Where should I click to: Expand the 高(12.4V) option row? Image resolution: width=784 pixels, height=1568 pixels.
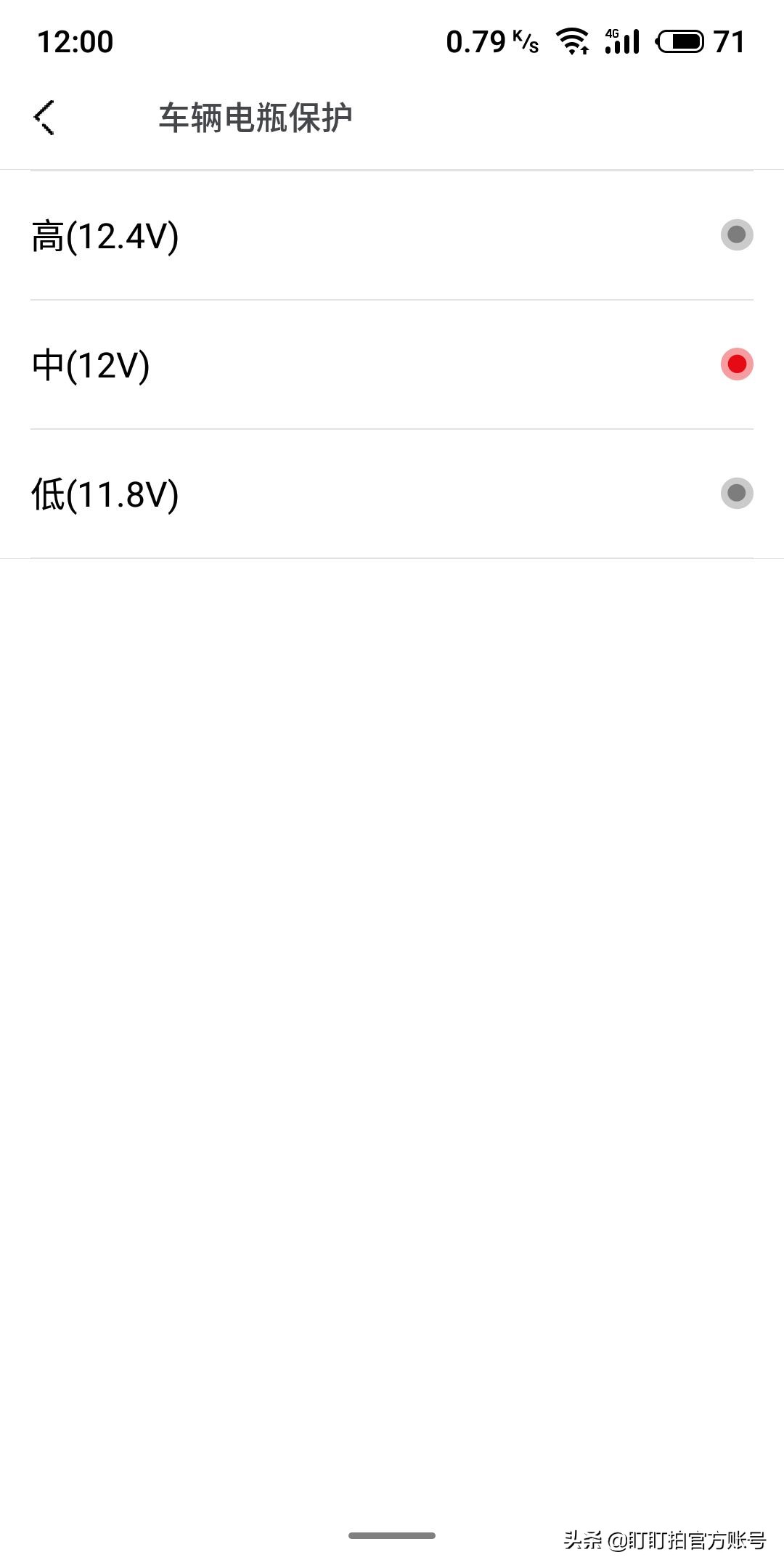click(x=392, y=234)
